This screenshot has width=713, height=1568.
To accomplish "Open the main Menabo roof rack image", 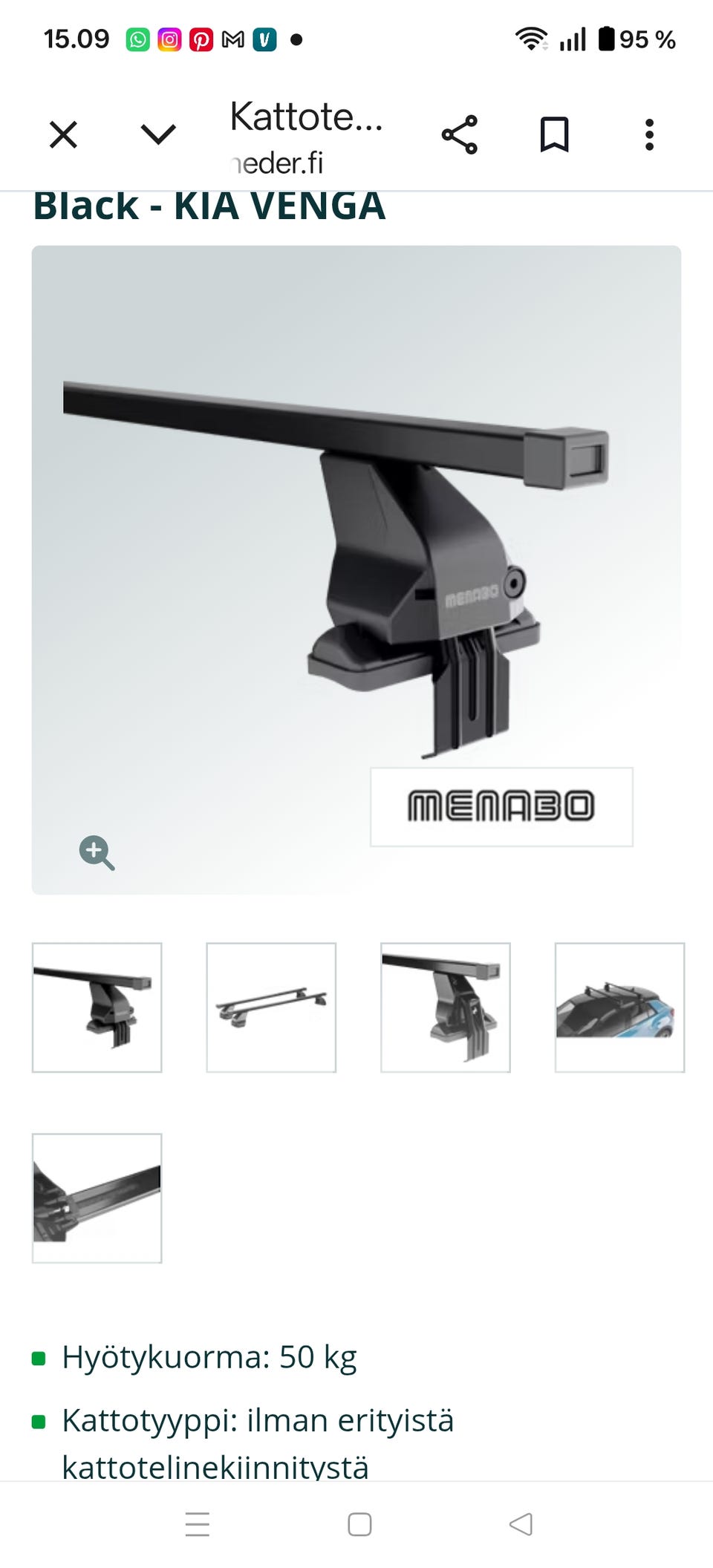I will (x=356, y=569).
